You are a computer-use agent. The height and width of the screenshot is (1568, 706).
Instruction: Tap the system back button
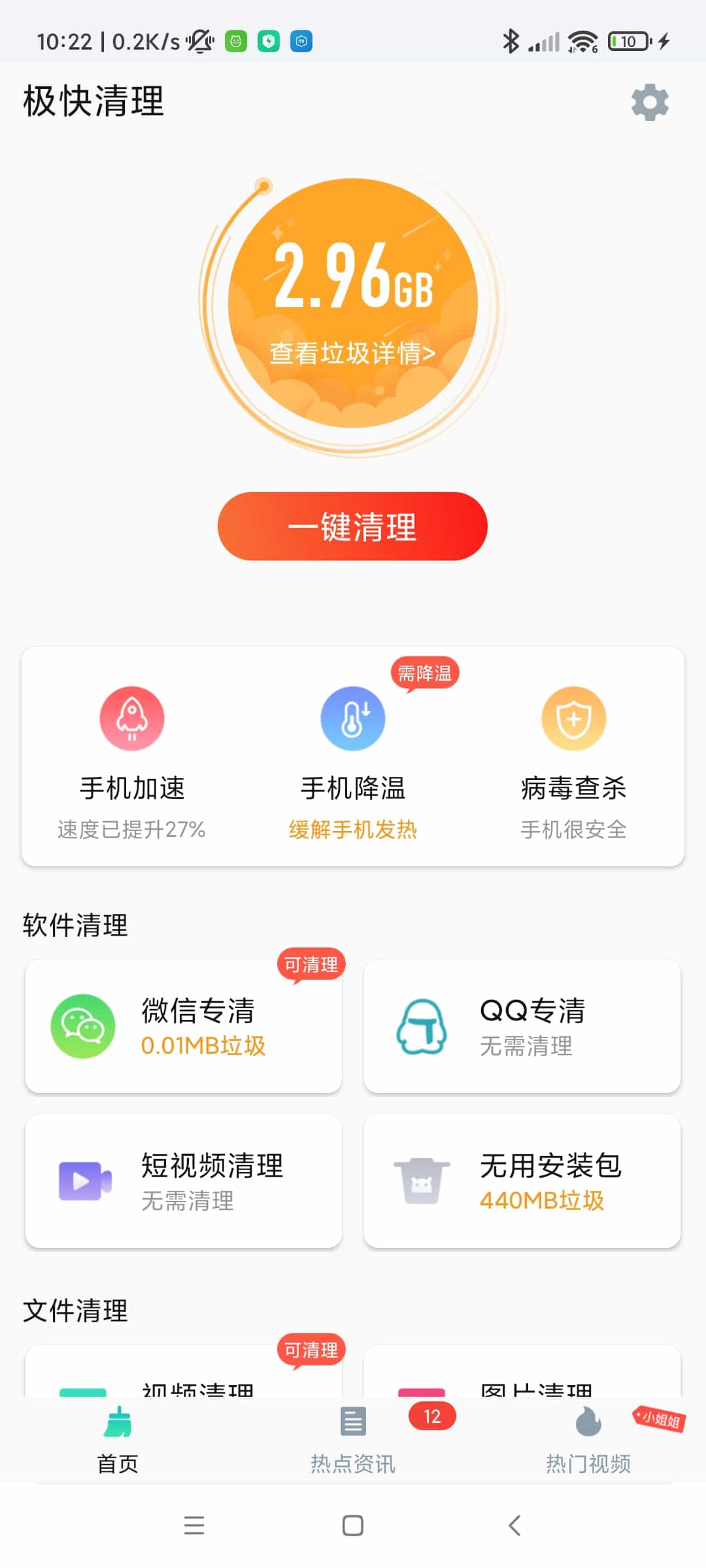(514, 1526)
